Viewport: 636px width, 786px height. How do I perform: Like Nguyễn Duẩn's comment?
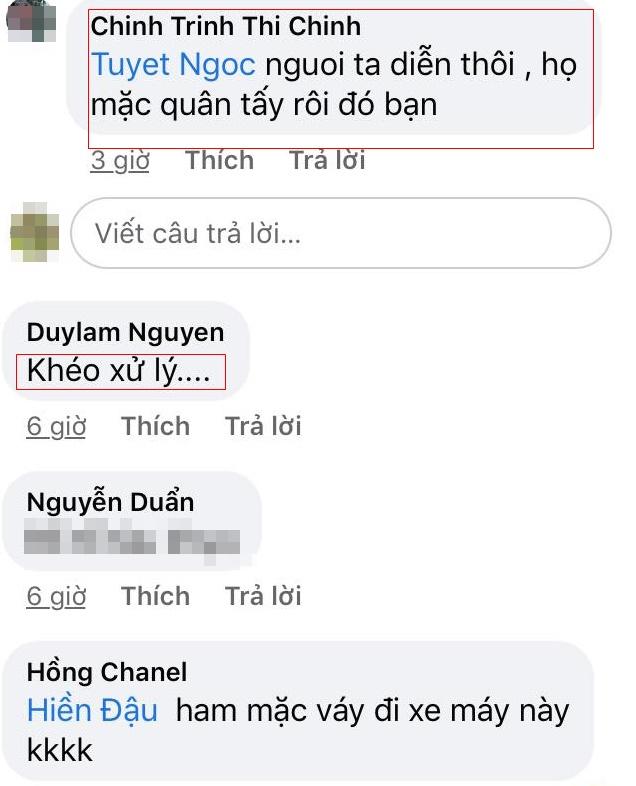(155, 596)
